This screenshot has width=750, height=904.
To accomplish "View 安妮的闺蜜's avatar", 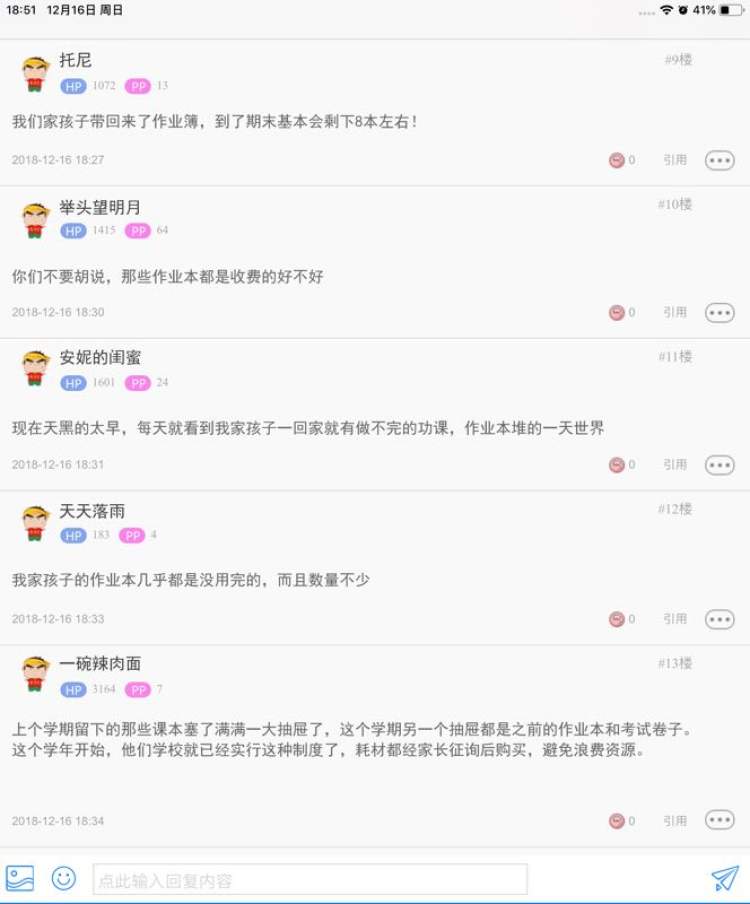I will pyautogui.click(x=36, y=369).
